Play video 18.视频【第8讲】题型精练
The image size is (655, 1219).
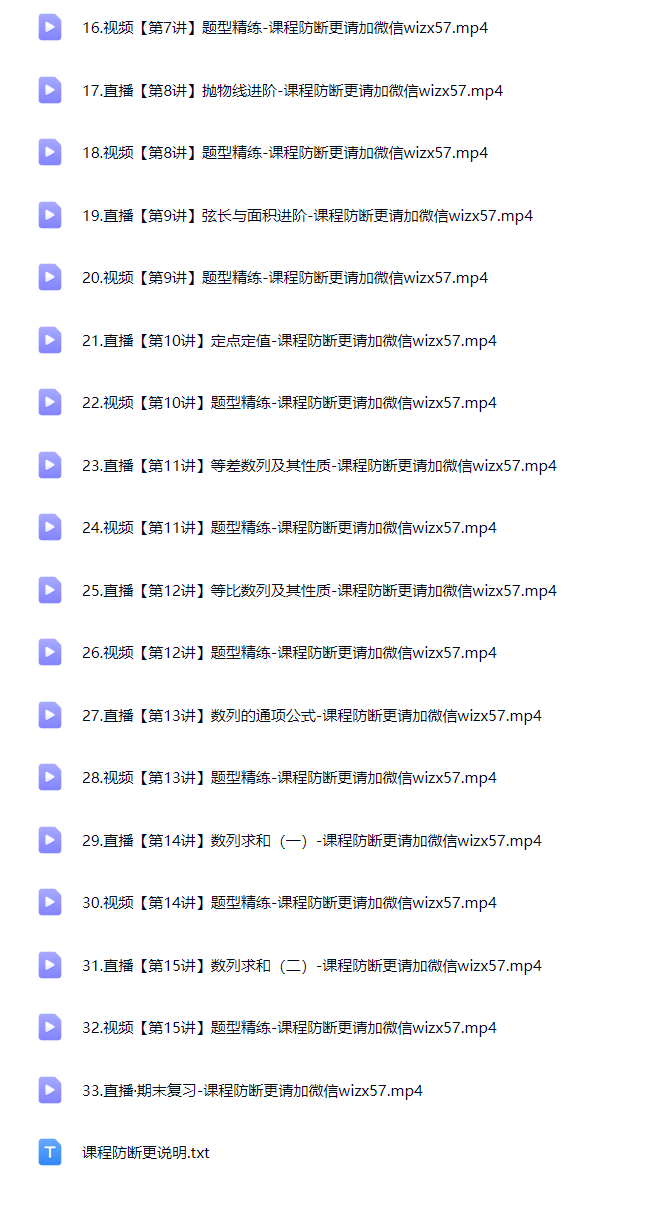[x=285, y=153]
